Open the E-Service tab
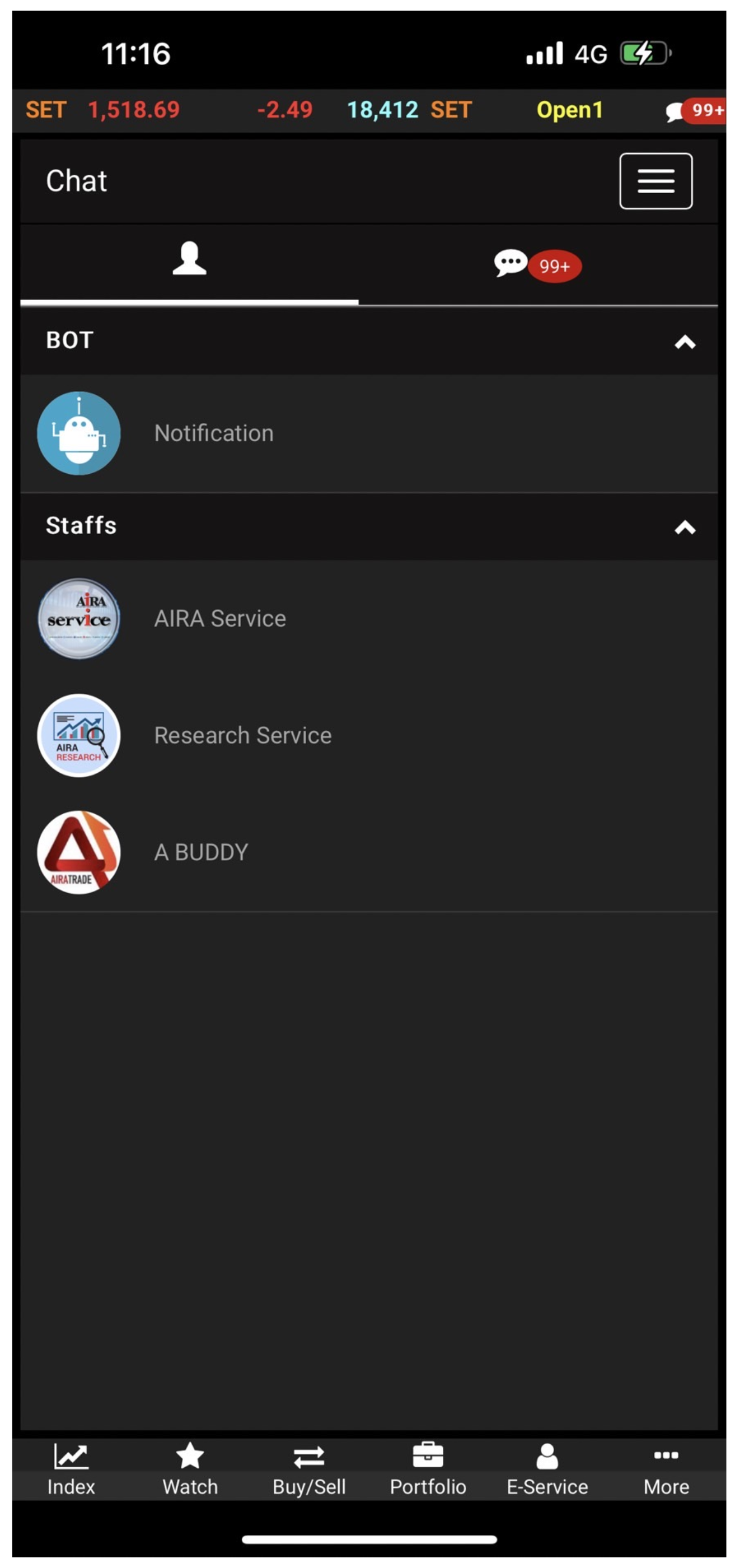Screen dimensions: 740x1568 (x=547, y=1469)
